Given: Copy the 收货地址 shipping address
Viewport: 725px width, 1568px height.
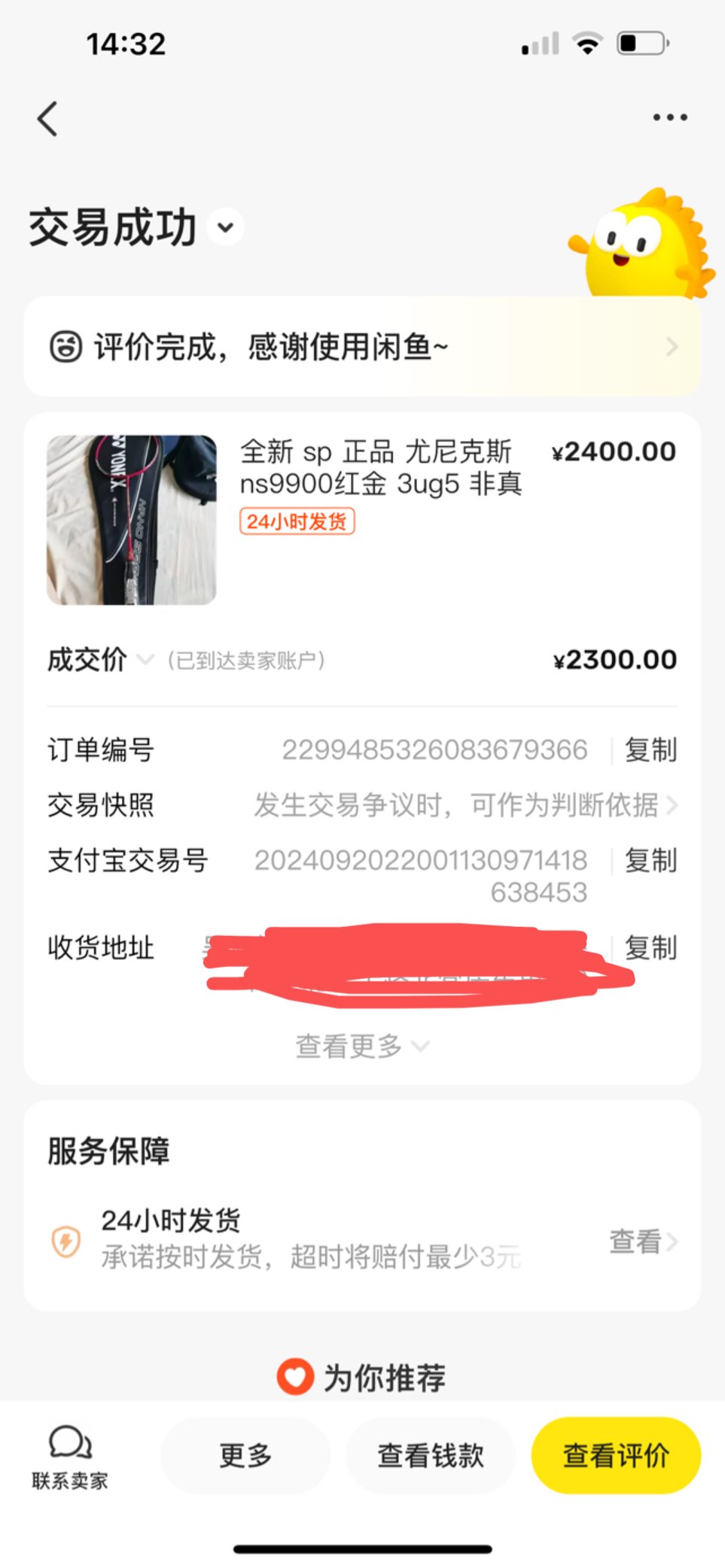Looking at the screenshot, I should (650, 948).
